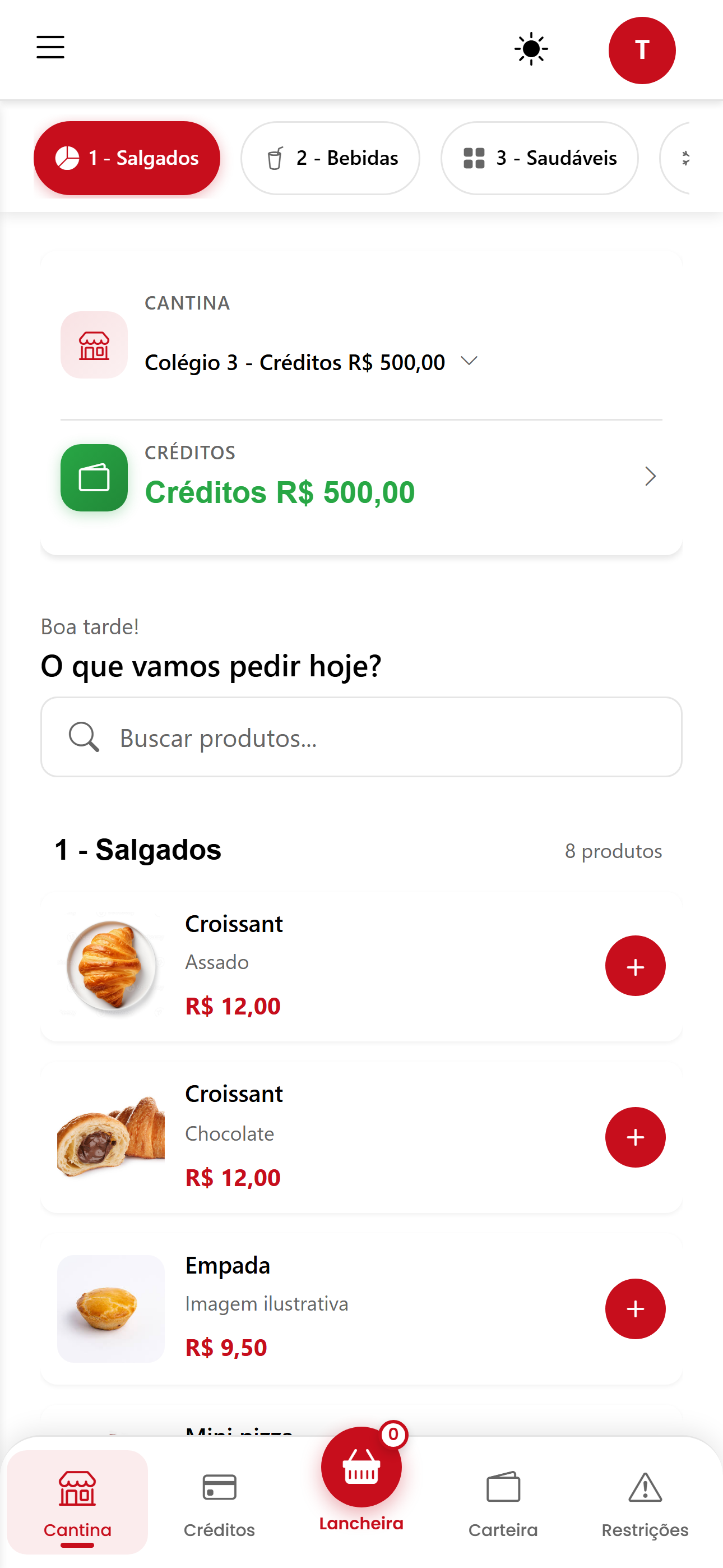Open the "T" profile avatar
The height and width of the screenshot is (1568, 723).
tap(642, 50)
